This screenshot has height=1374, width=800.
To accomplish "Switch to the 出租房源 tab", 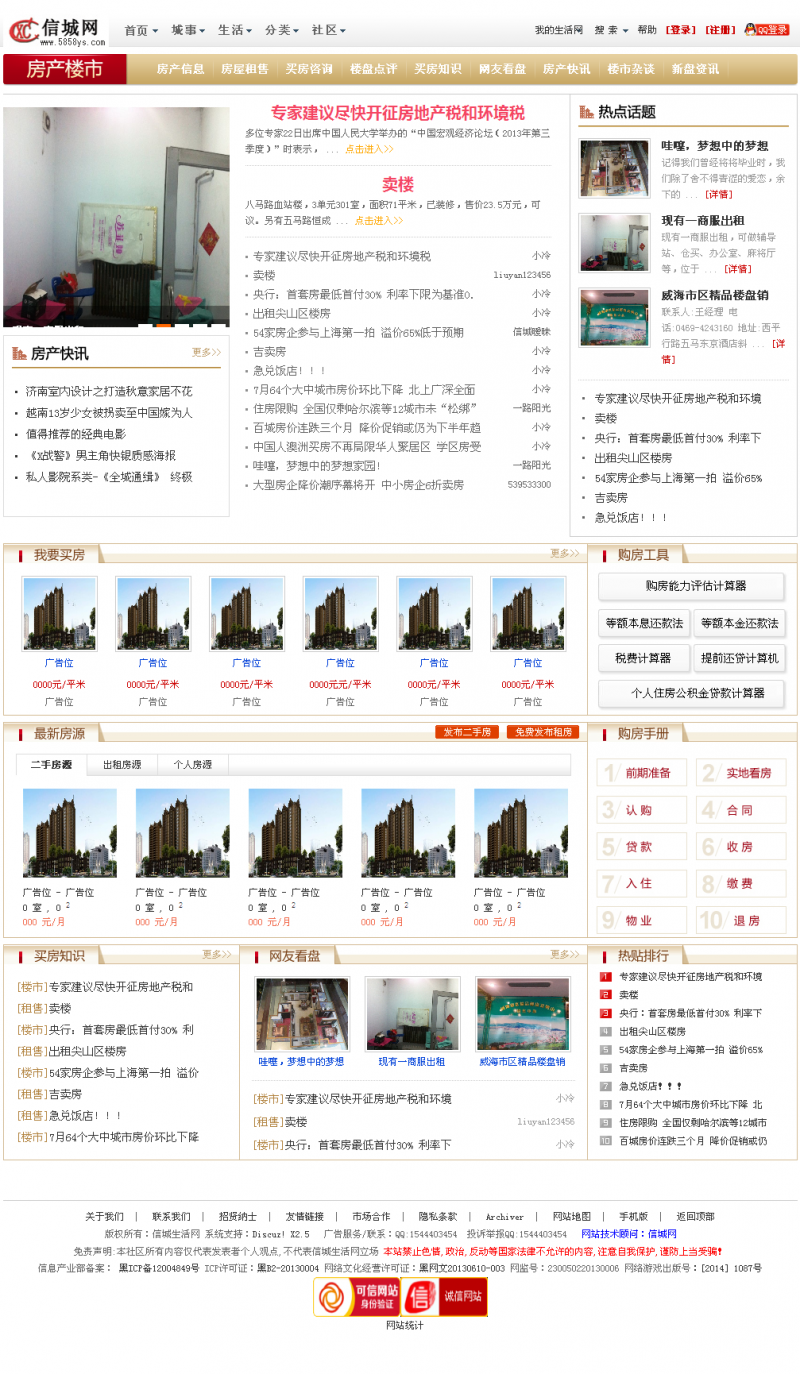I will click(122, 765).
